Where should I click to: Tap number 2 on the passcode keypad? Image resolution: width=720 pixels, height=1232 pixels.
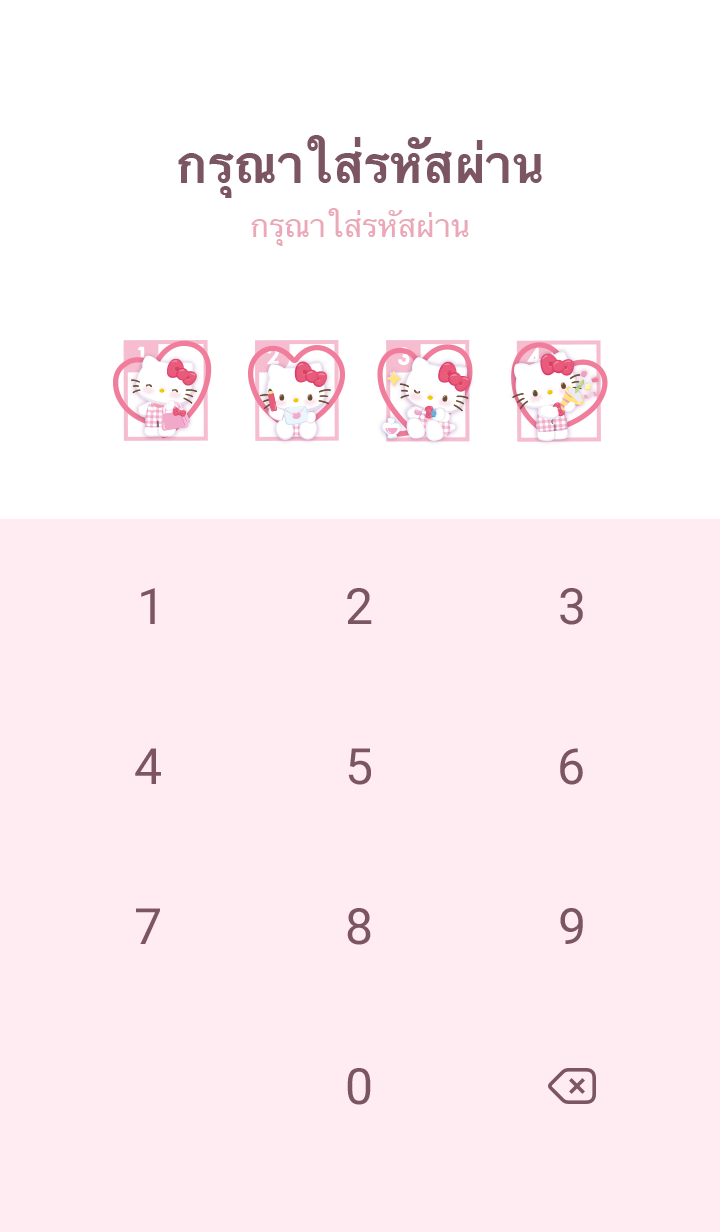pos(359,607)
